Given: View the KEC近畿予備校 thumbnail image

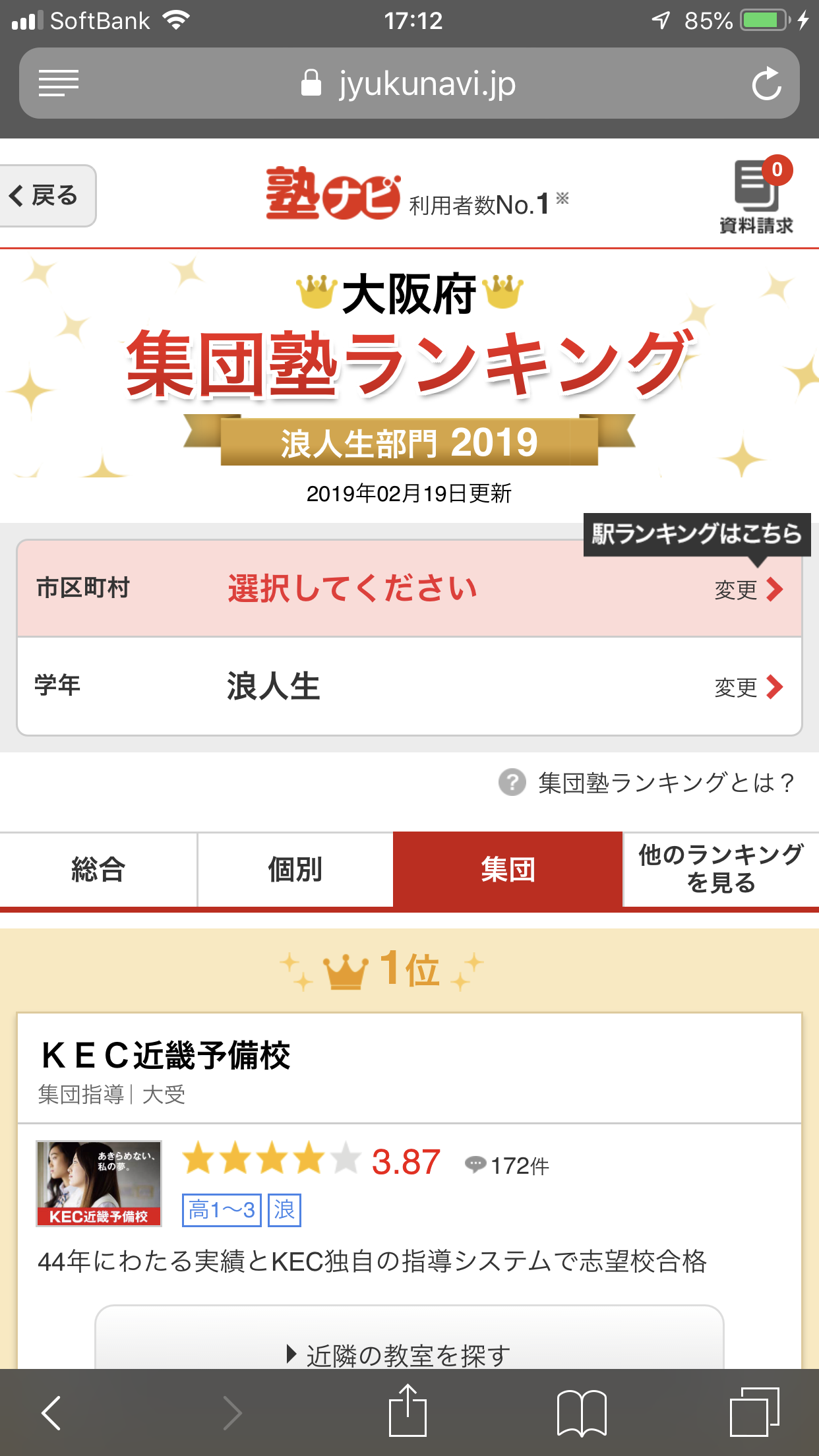Looking at the screenshot, I should tap(99, 1184).
